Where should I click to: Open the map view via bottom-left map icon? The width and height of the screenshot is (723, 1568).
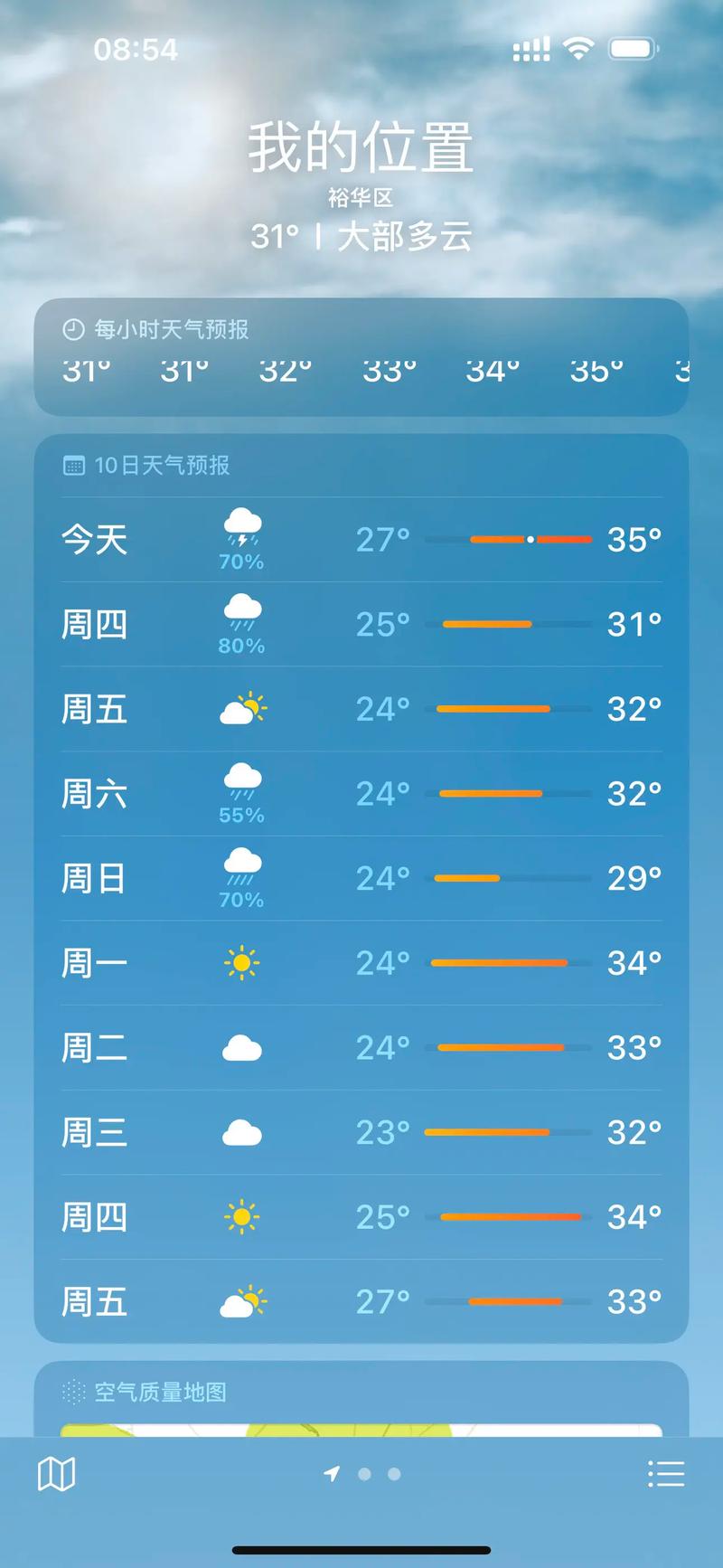coord(56,1472)
